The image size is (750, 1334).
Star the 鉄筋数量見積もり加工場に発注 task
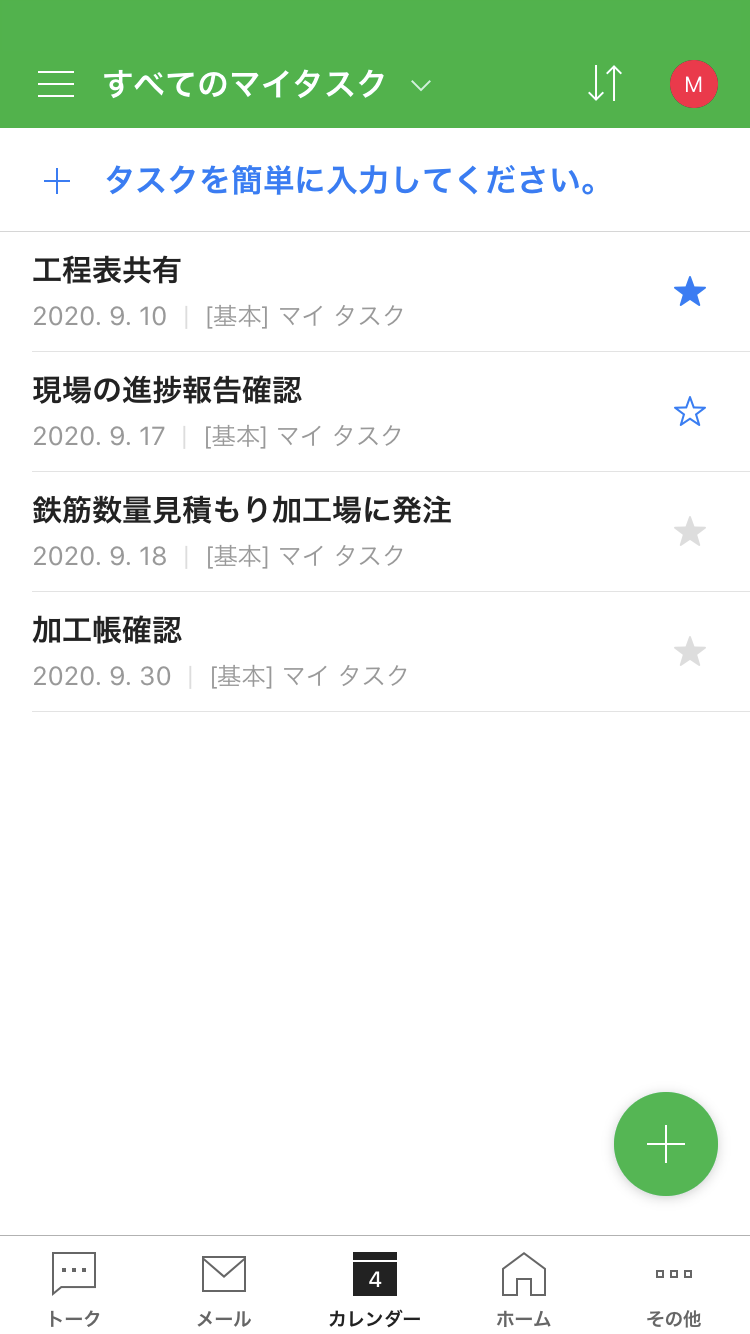tap(690, 532)
